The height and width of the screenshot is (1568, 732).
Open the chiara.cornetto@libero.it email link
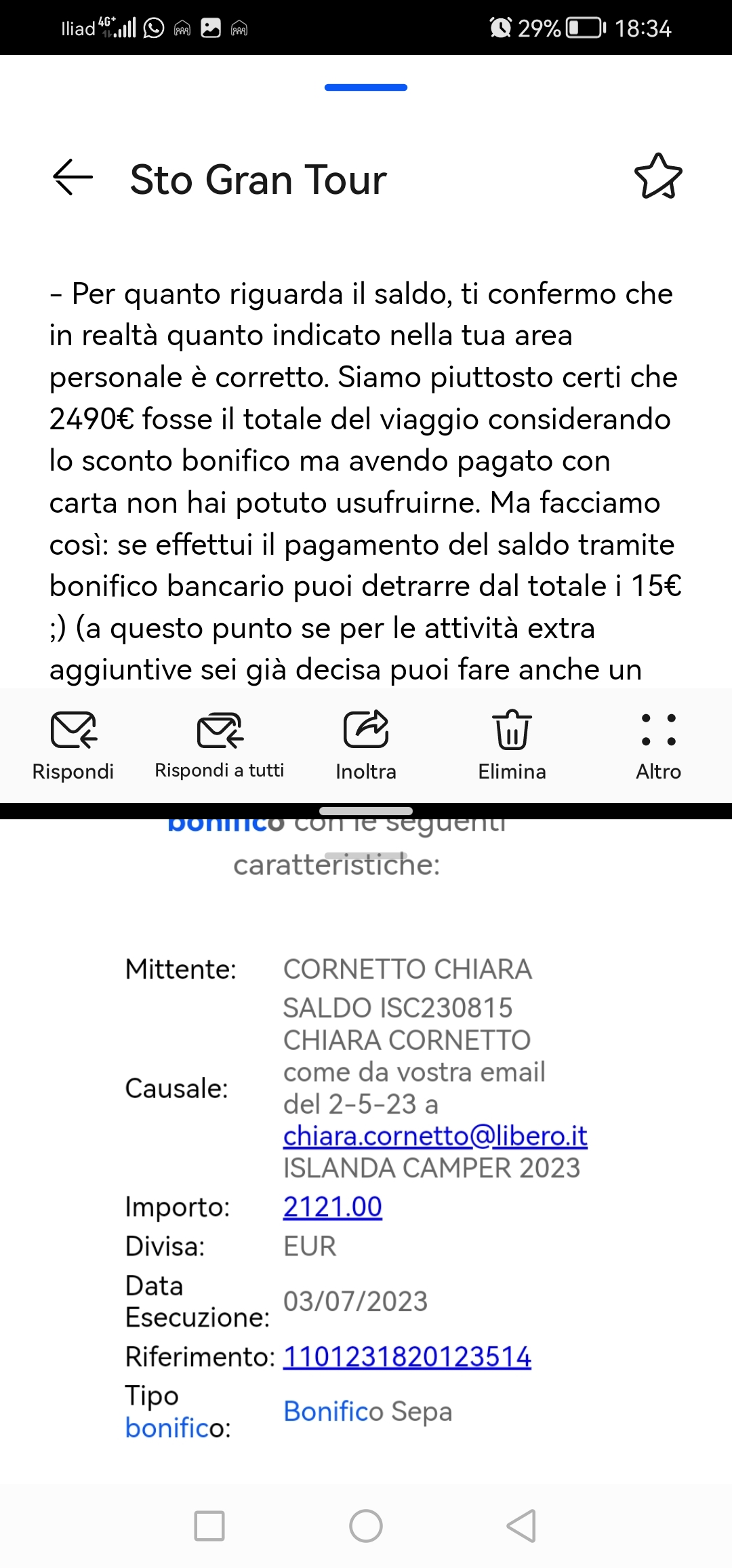(435, 1136)
